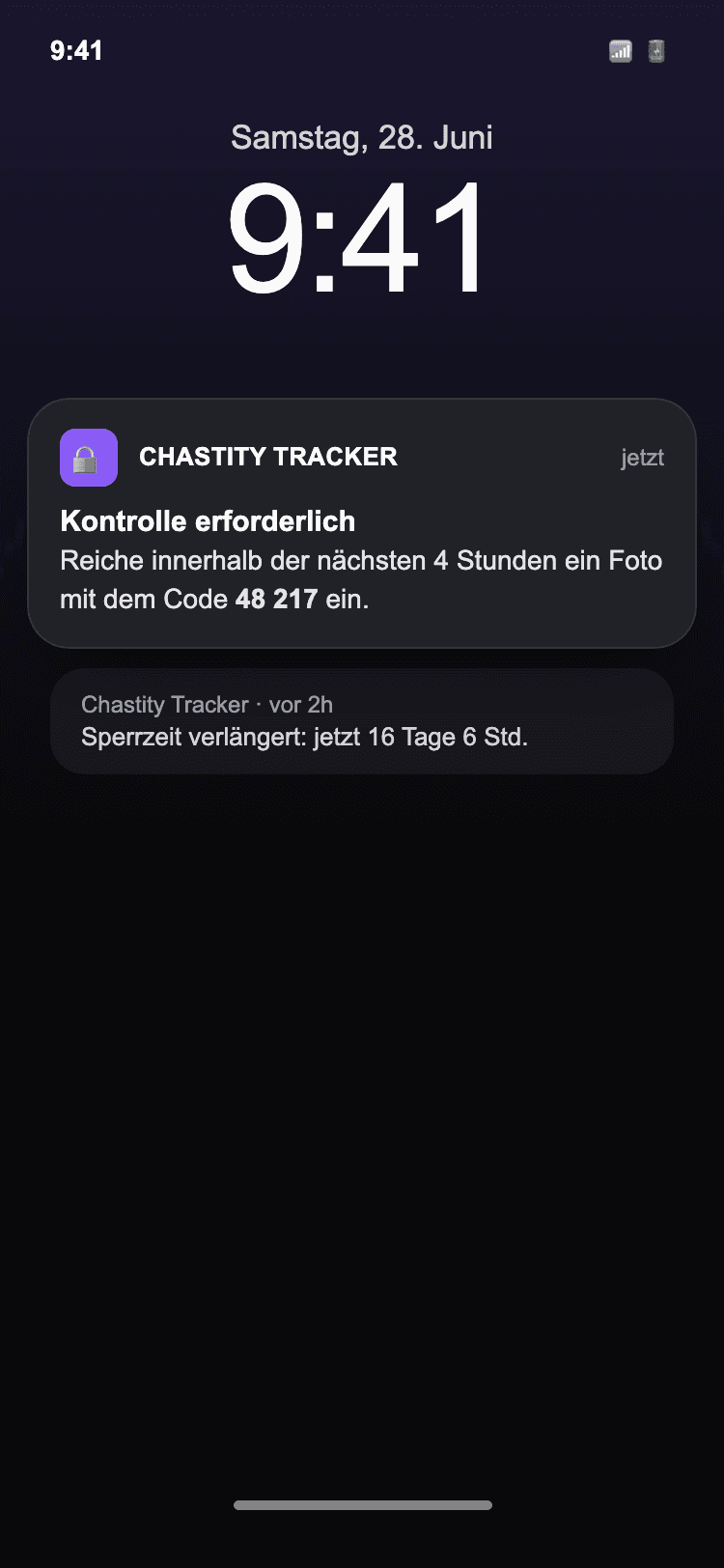Open the 'Kontrolle erforderlich' notification
Screen dimensions: 724x1568
pyautogui.click(x=362, y=522)
